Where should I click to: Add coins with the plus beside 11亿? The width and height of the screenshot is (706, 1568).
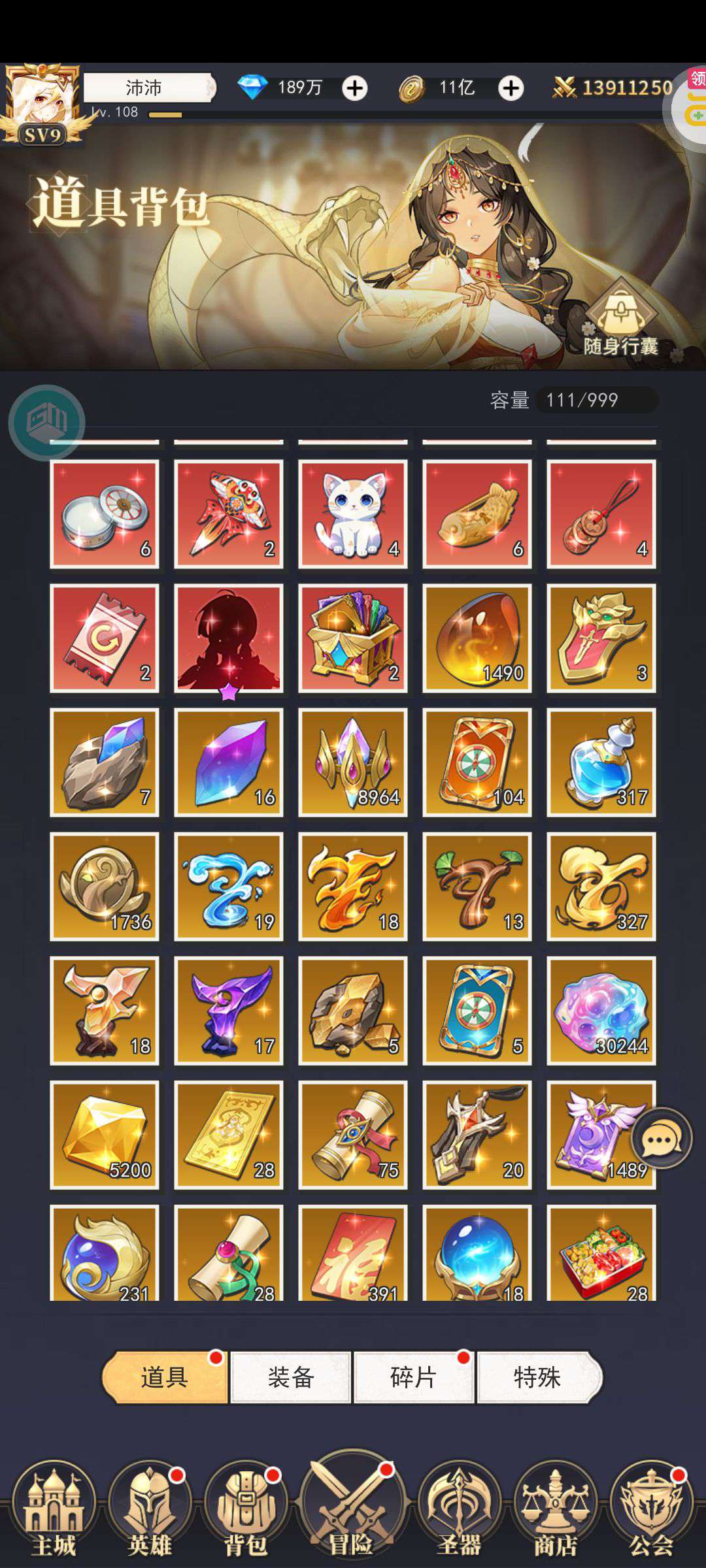[x=511, y=88]
